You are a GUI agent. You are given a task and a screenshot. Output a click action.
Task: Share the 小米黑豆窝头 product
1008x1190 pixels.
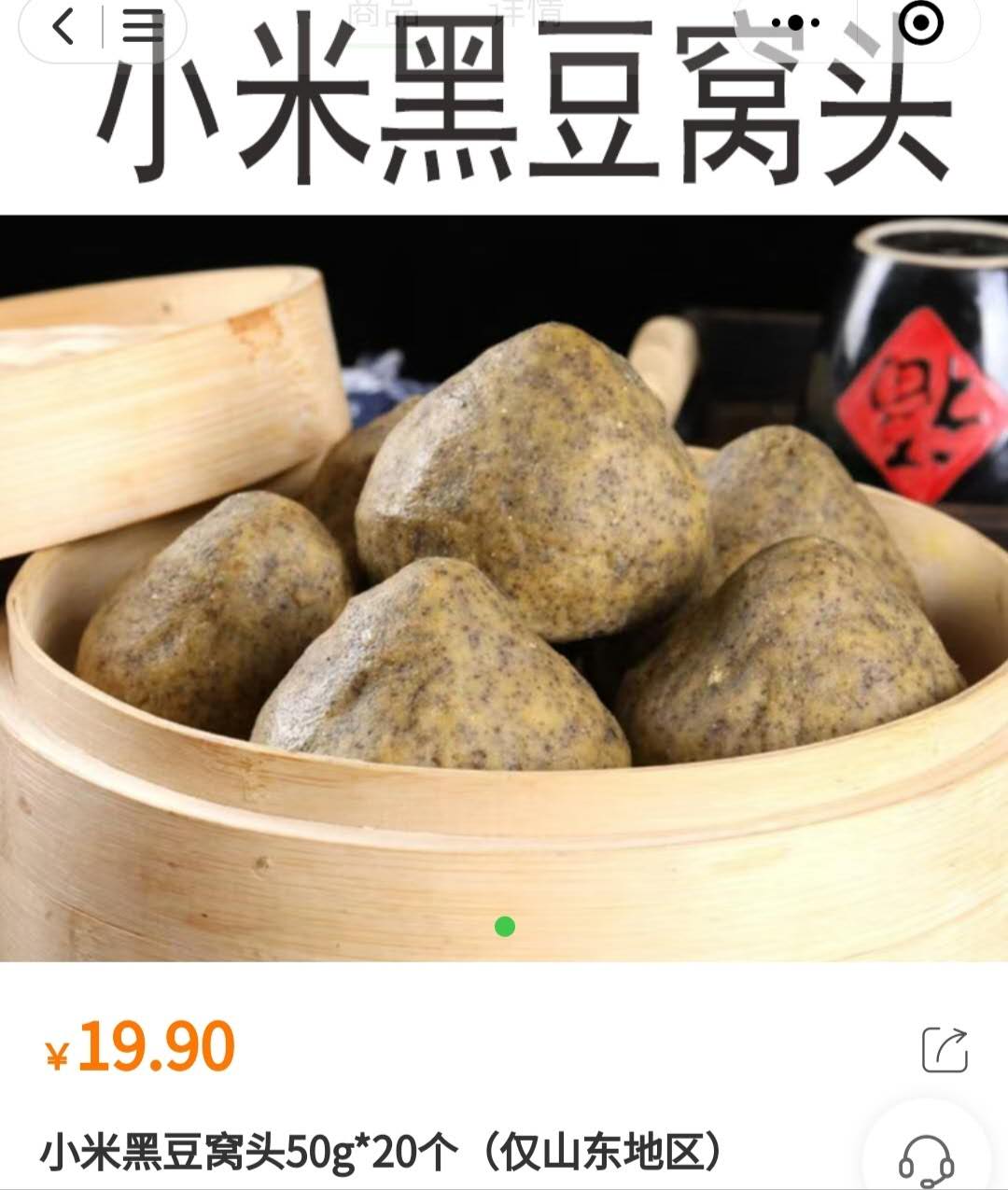click(x=945, y=1049)
